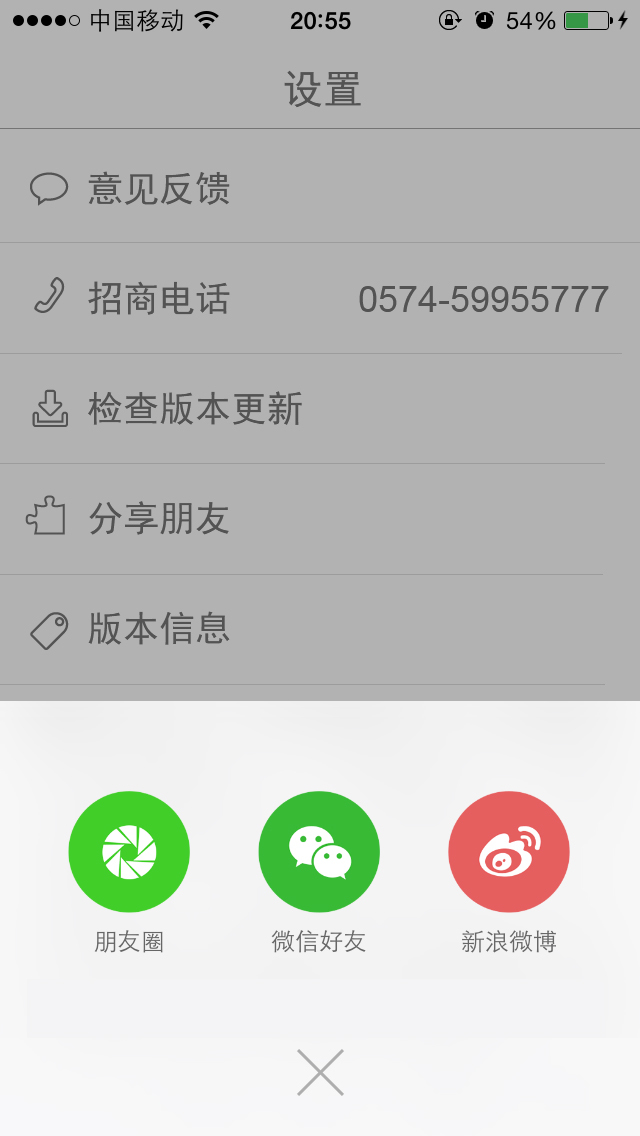Image resolution: width=640 pixels, height=1136 pixels.
Task: Close the share sheet
Action: pos(320,1072)
